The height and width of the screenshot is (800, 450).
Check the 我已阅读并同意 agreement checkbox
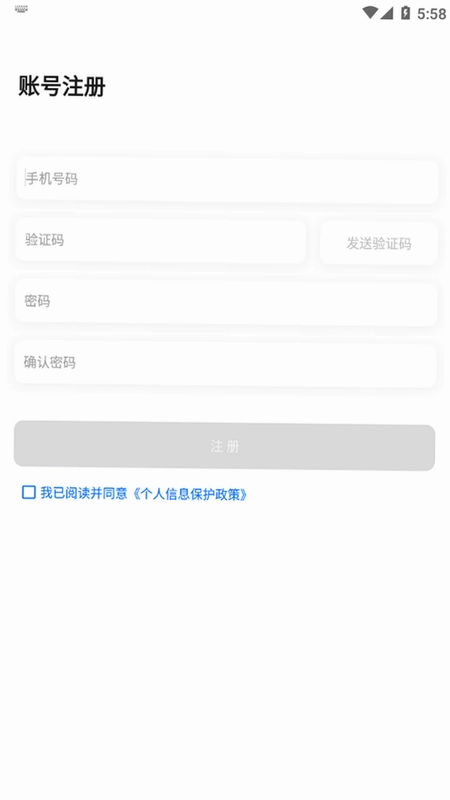(29, 492)
